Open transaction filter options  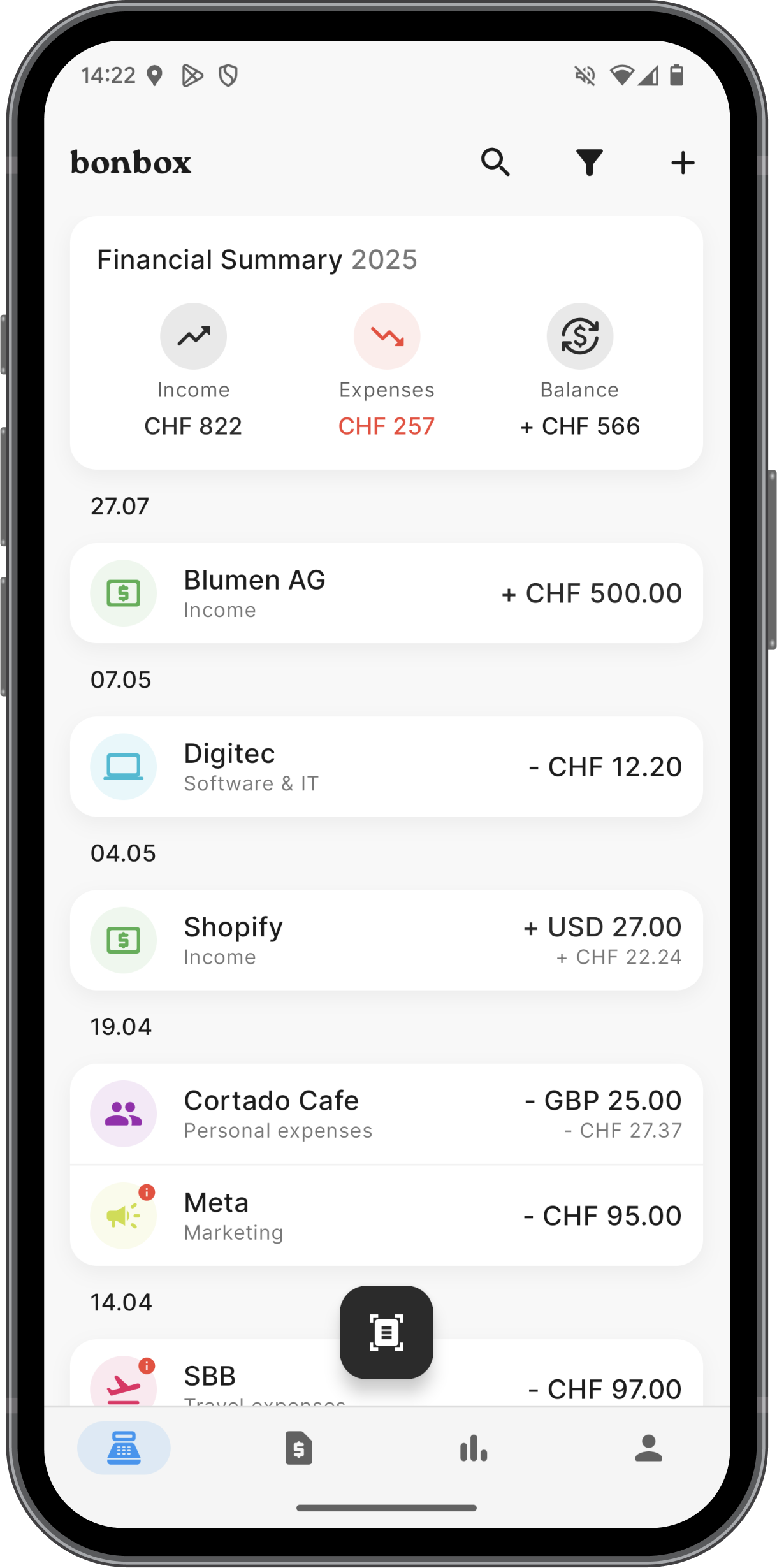(x=589, y=163)
